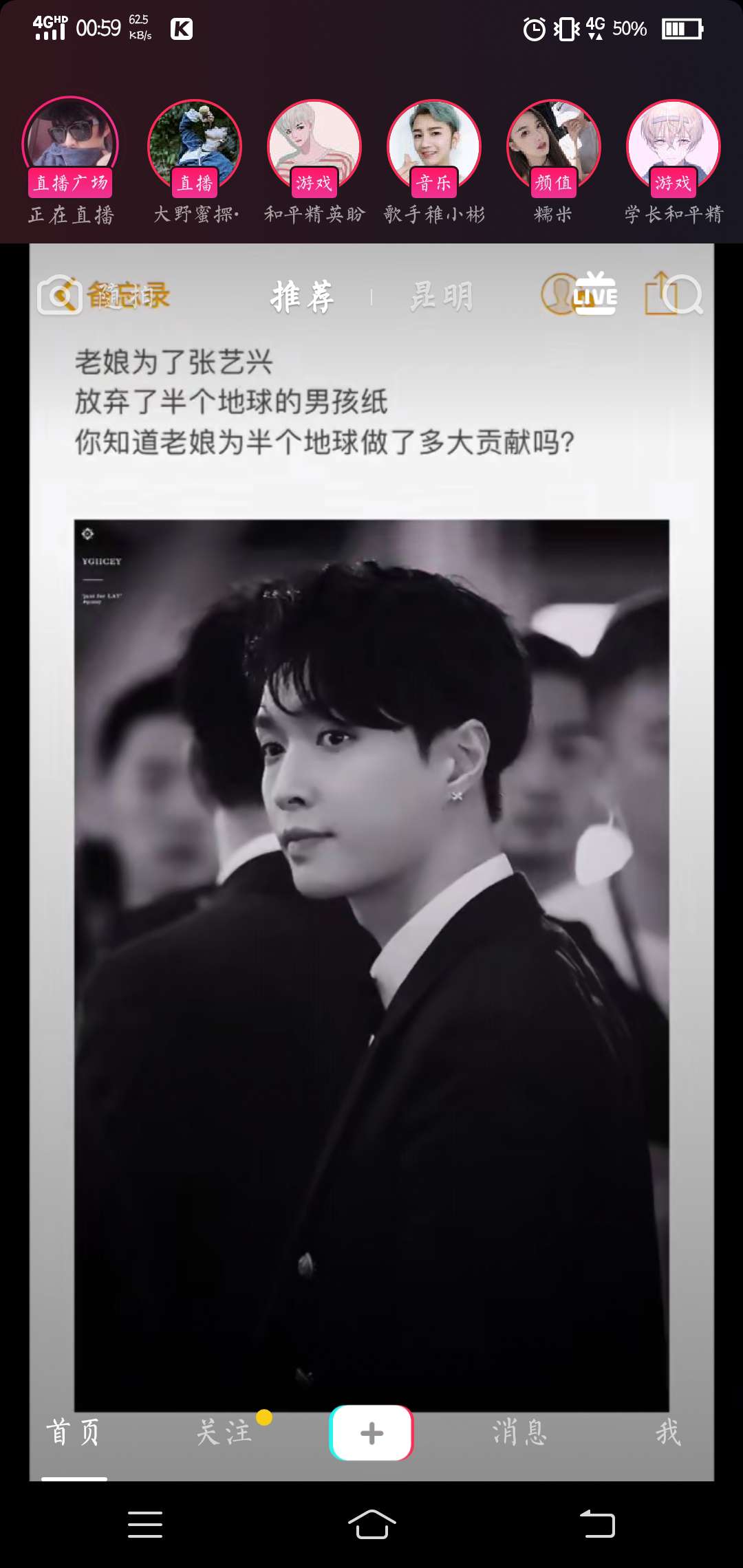Tap the system back button
This screenshot has height=1568, width=743.
[597, 1524]
